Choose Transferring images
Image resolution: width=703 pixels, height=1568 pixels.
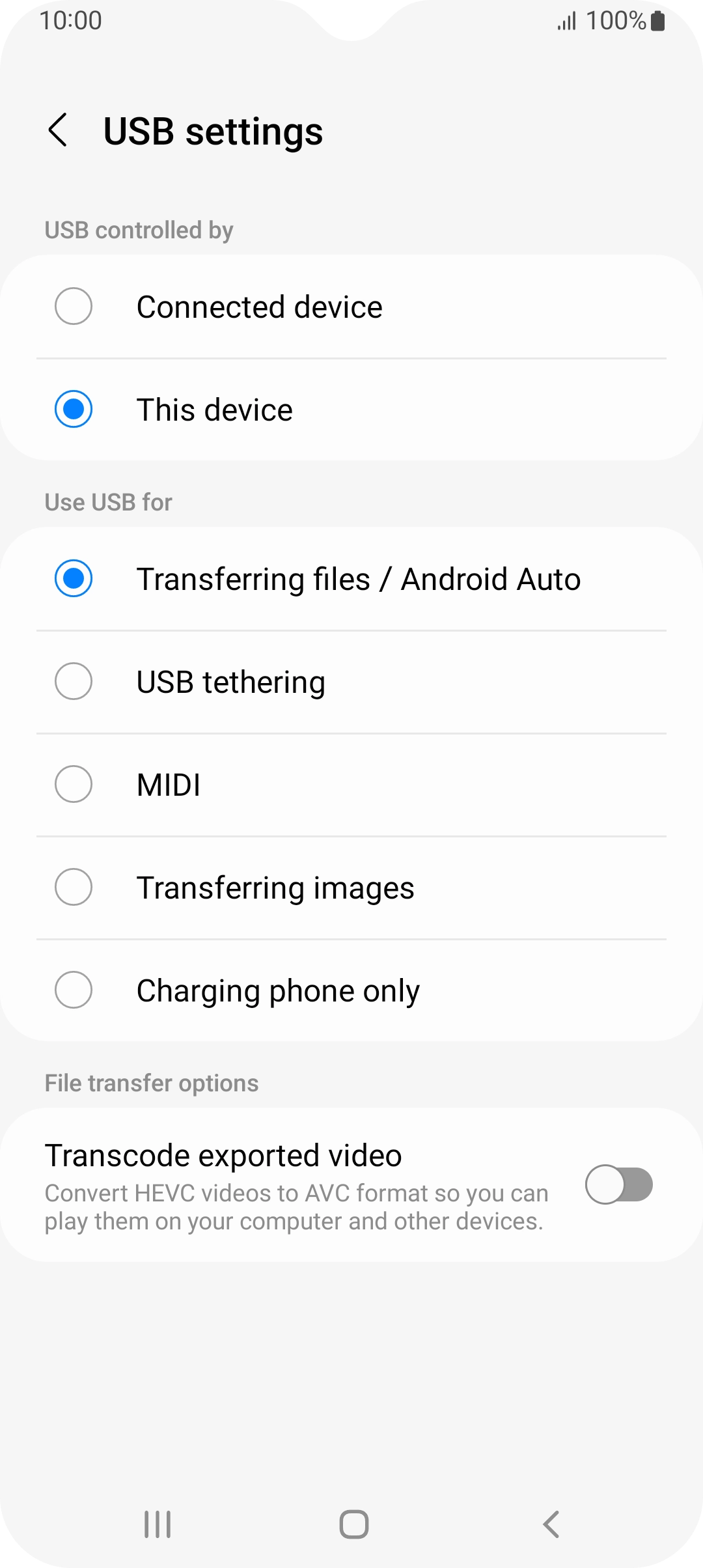click(351, 888)
